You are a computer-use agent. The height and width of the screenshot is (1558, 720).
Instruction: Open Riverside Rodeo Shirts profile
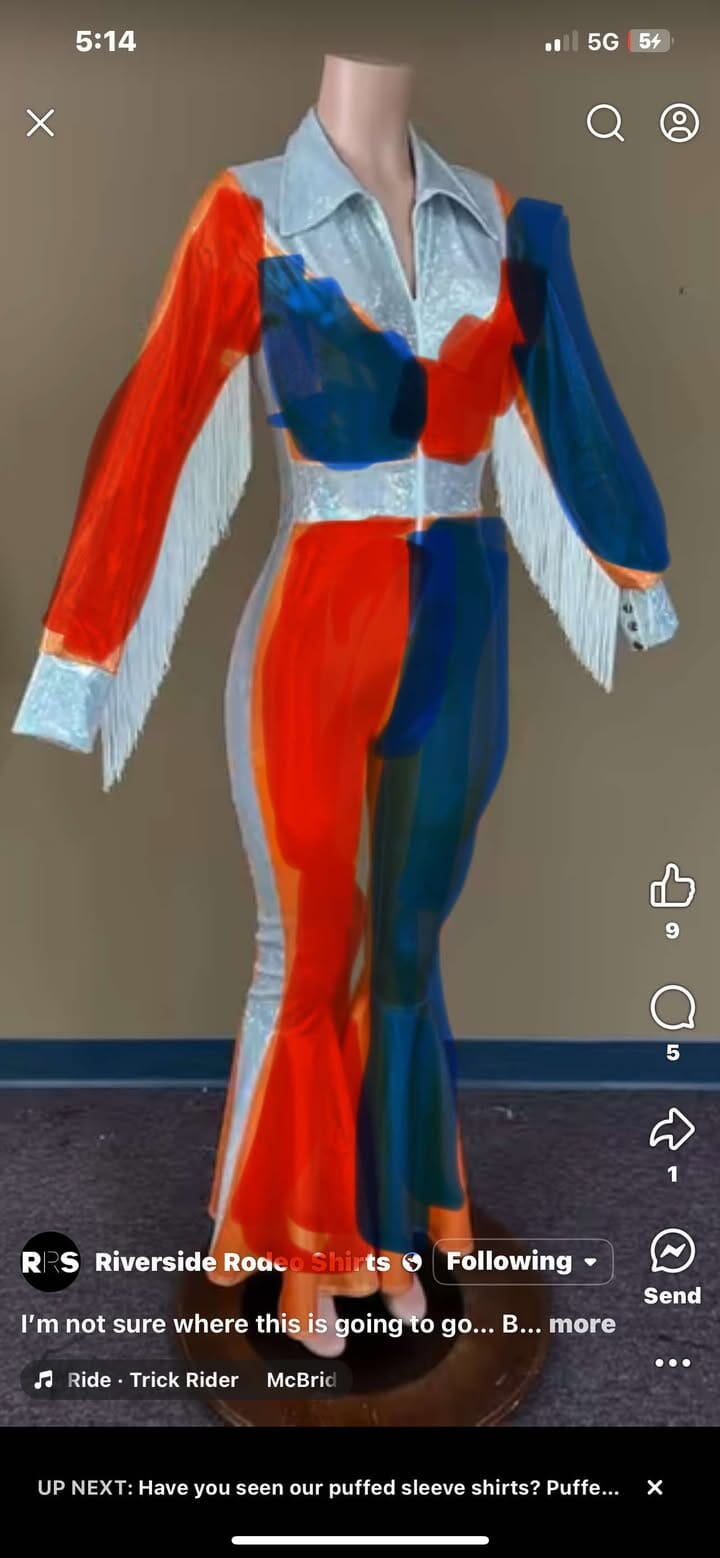click(x=242, y=1262)
